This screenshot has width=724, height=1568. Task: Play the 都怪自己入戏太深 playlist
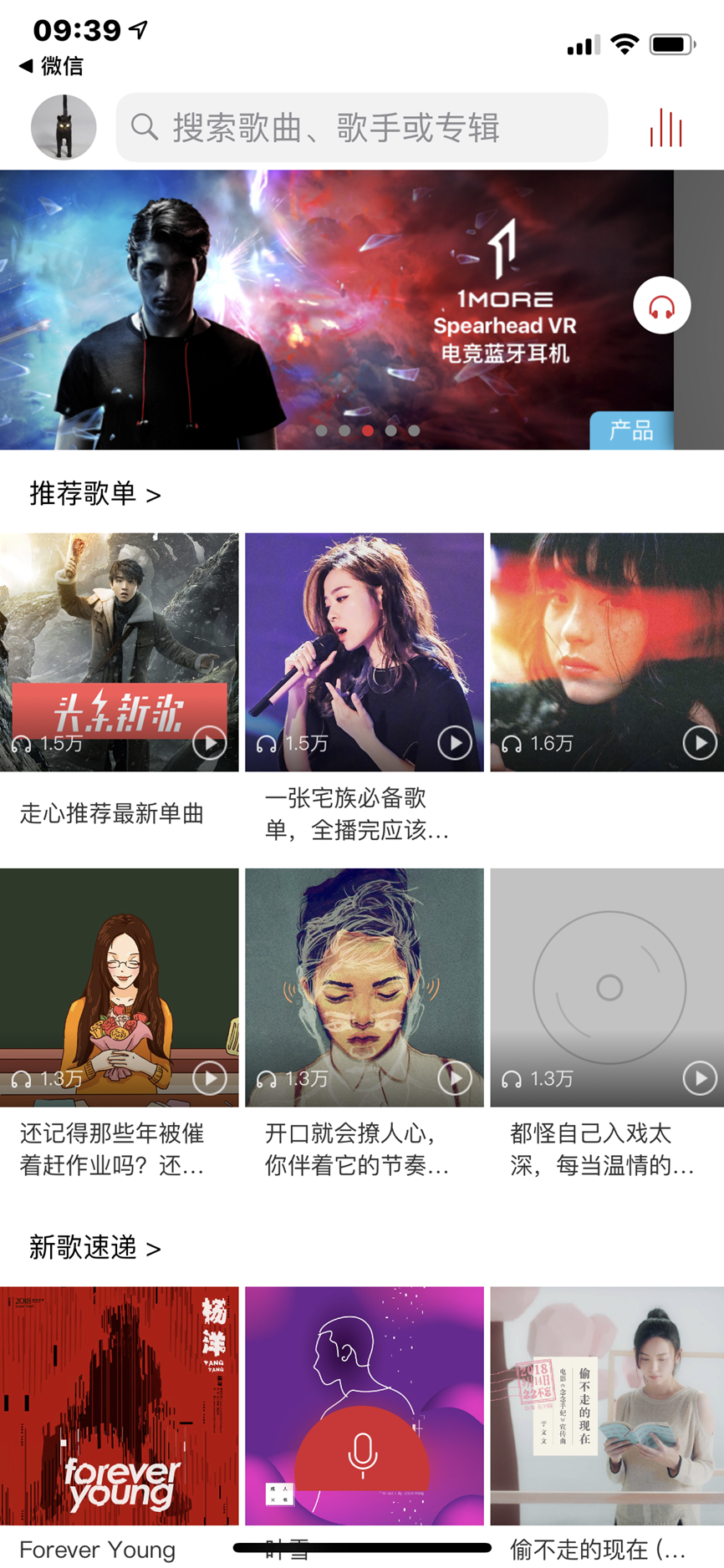point(700,1078)
